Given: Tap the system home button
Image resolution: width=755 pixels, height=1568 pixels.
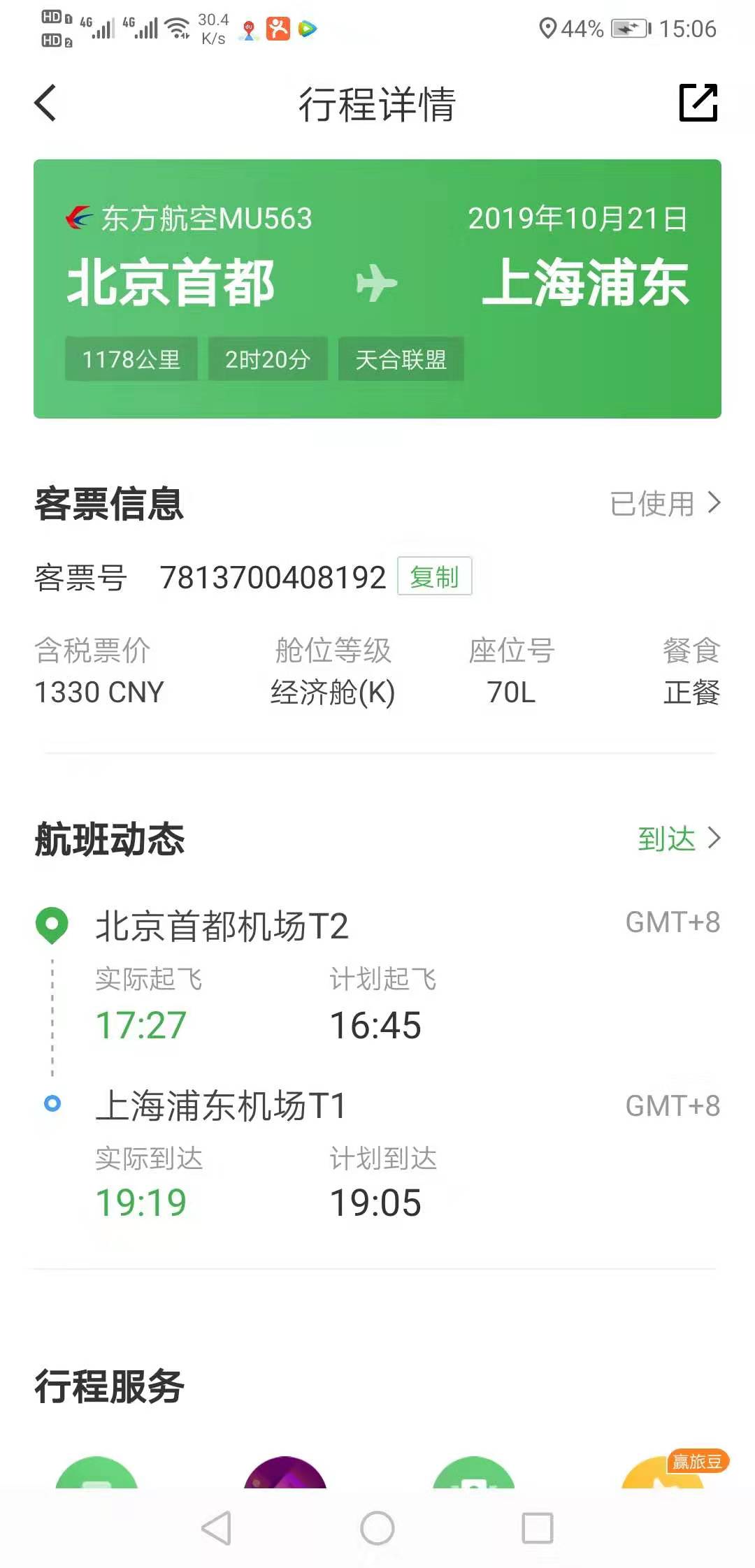Looking at the screenshot, I should pyautogui.click(x=377, y=1528).
